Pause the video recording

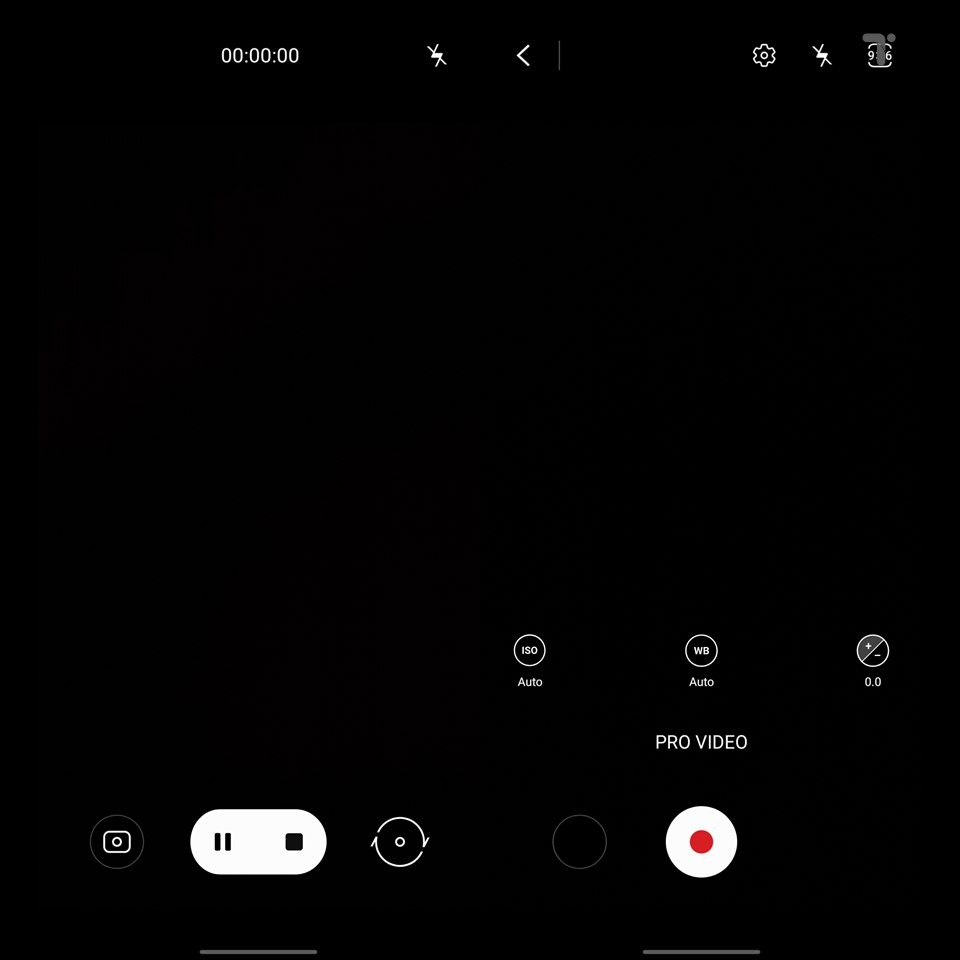[223, 842]
